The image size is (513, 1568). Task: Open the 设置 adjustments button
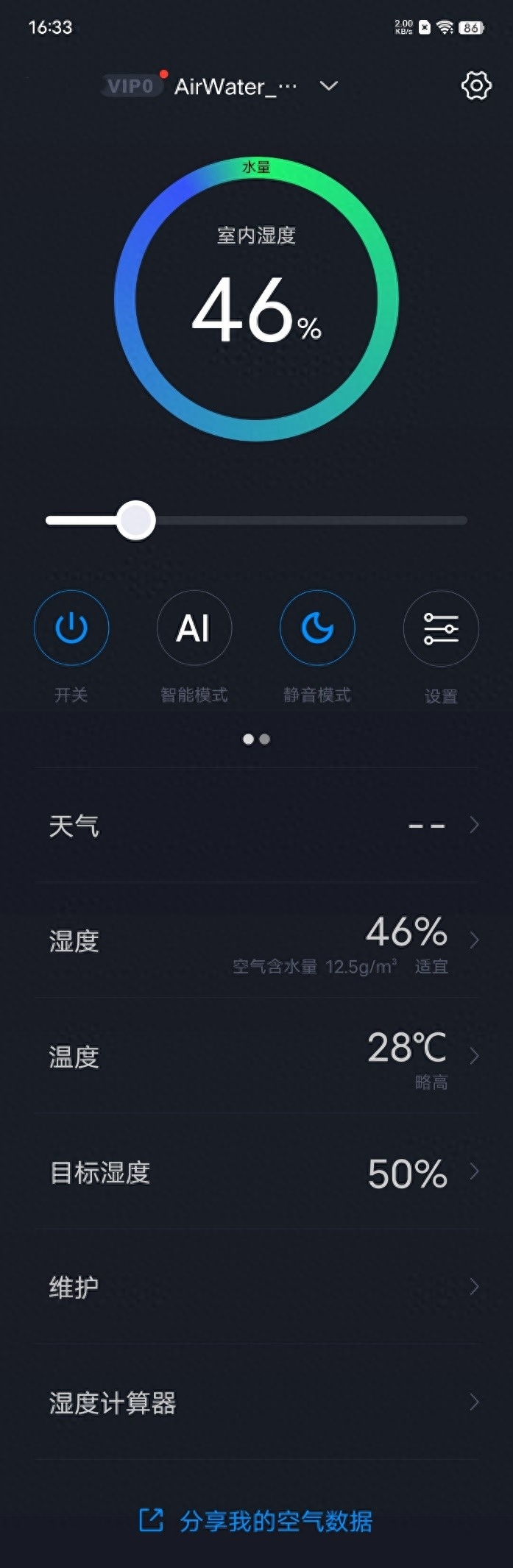pos(441,628)
